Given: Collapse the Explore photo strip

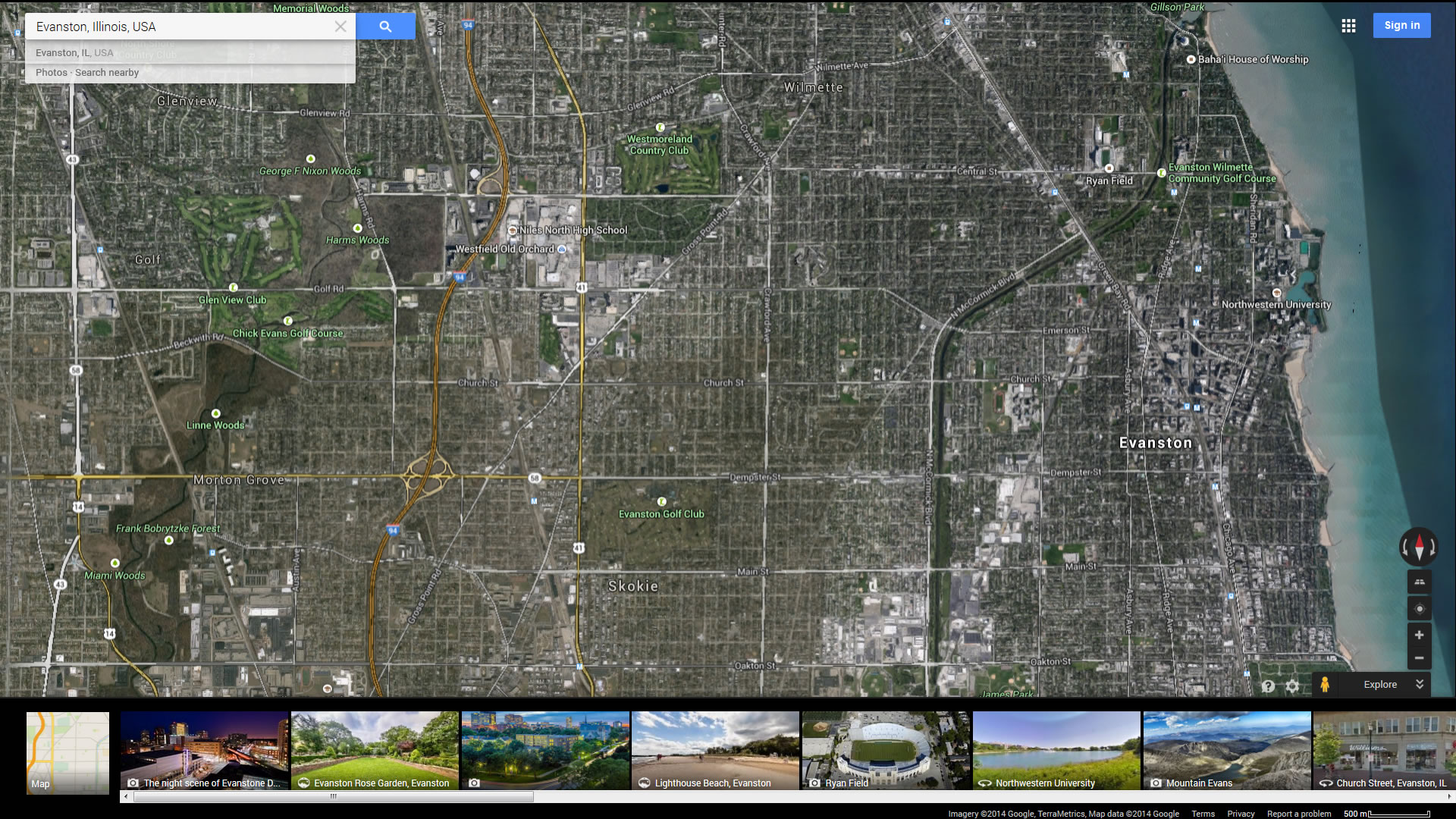Looking at the screenshot, I should (x=1419, y=684).
